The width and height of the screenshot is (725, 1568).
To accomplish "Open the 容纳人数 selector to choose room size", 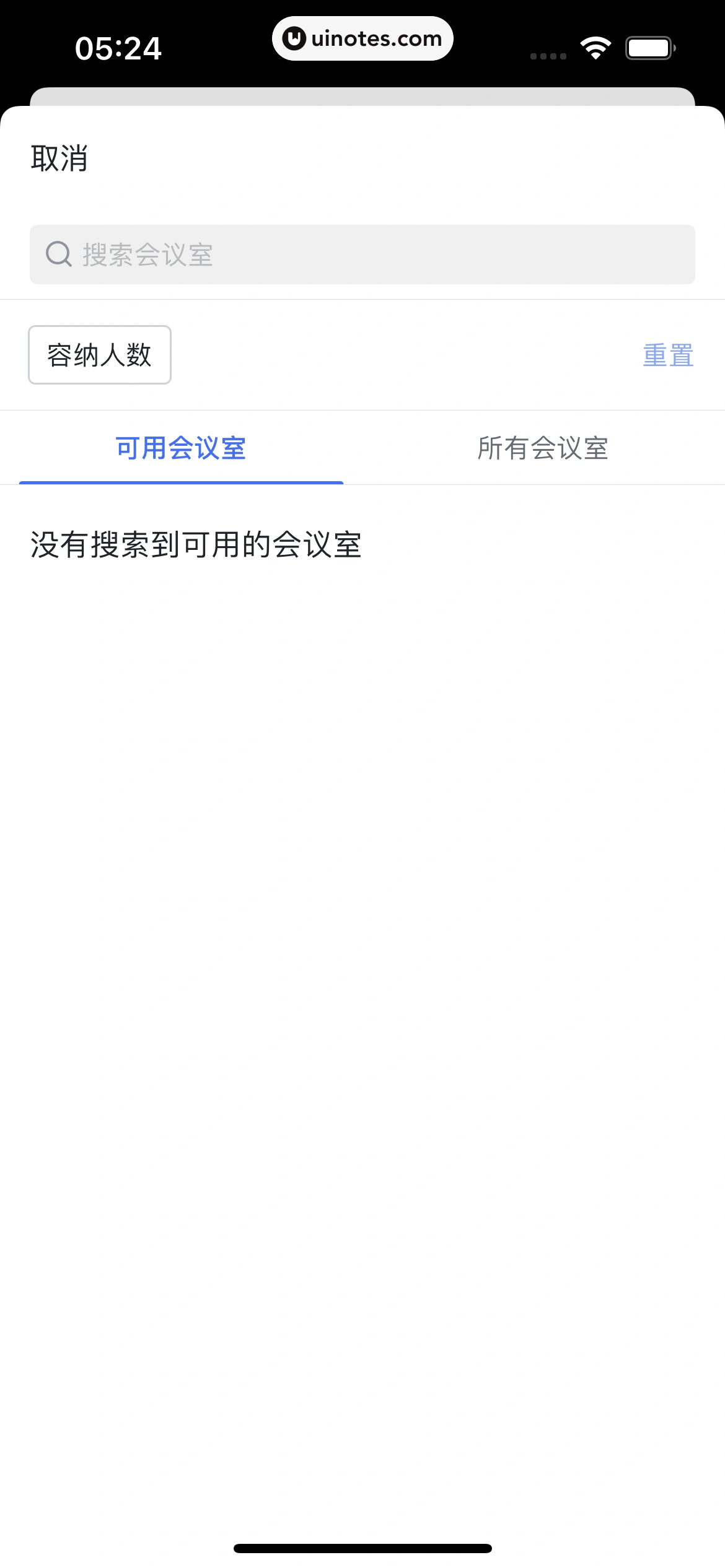I will tap(99, 354).
